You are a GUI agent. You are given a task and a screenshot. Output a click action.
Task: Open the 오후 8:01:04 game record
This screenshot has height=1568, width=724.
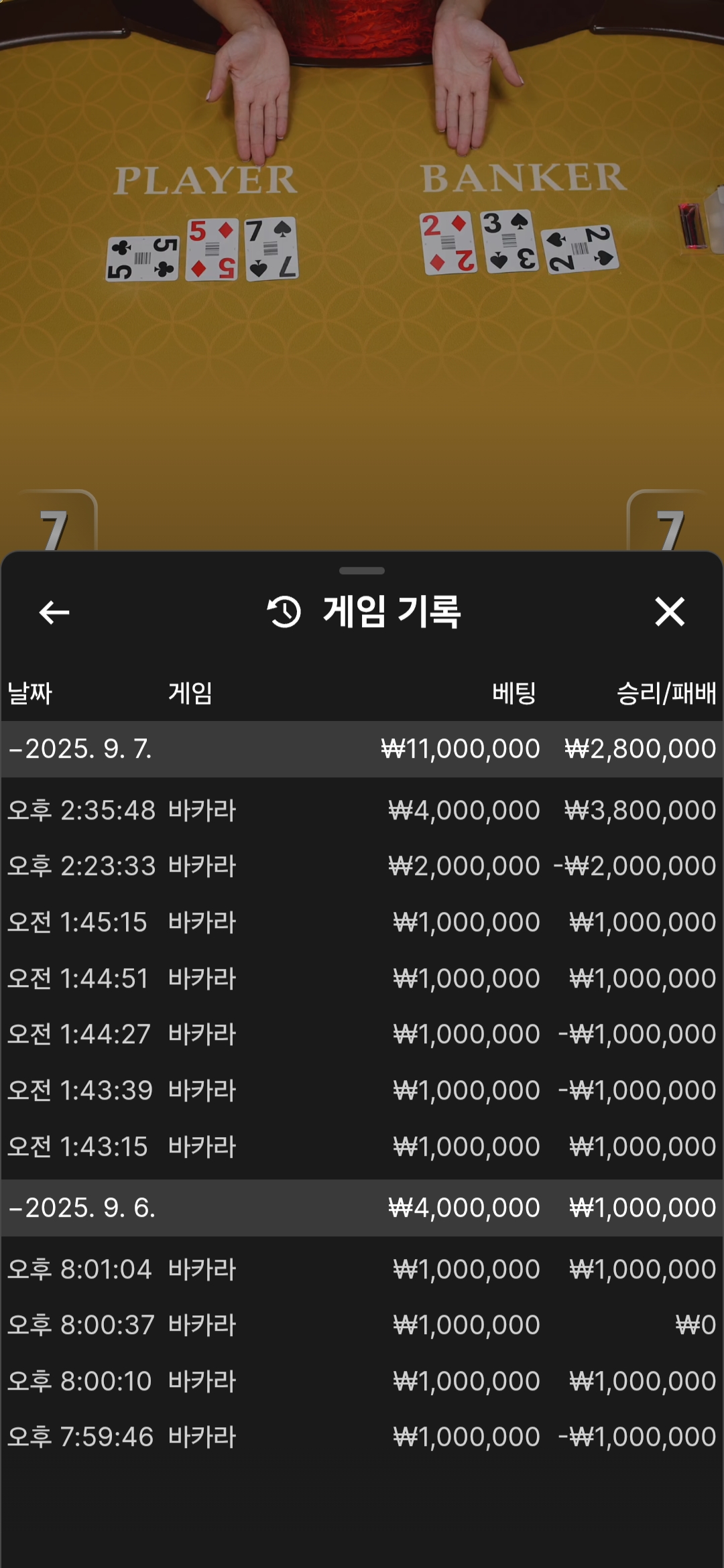point(362,1269)
